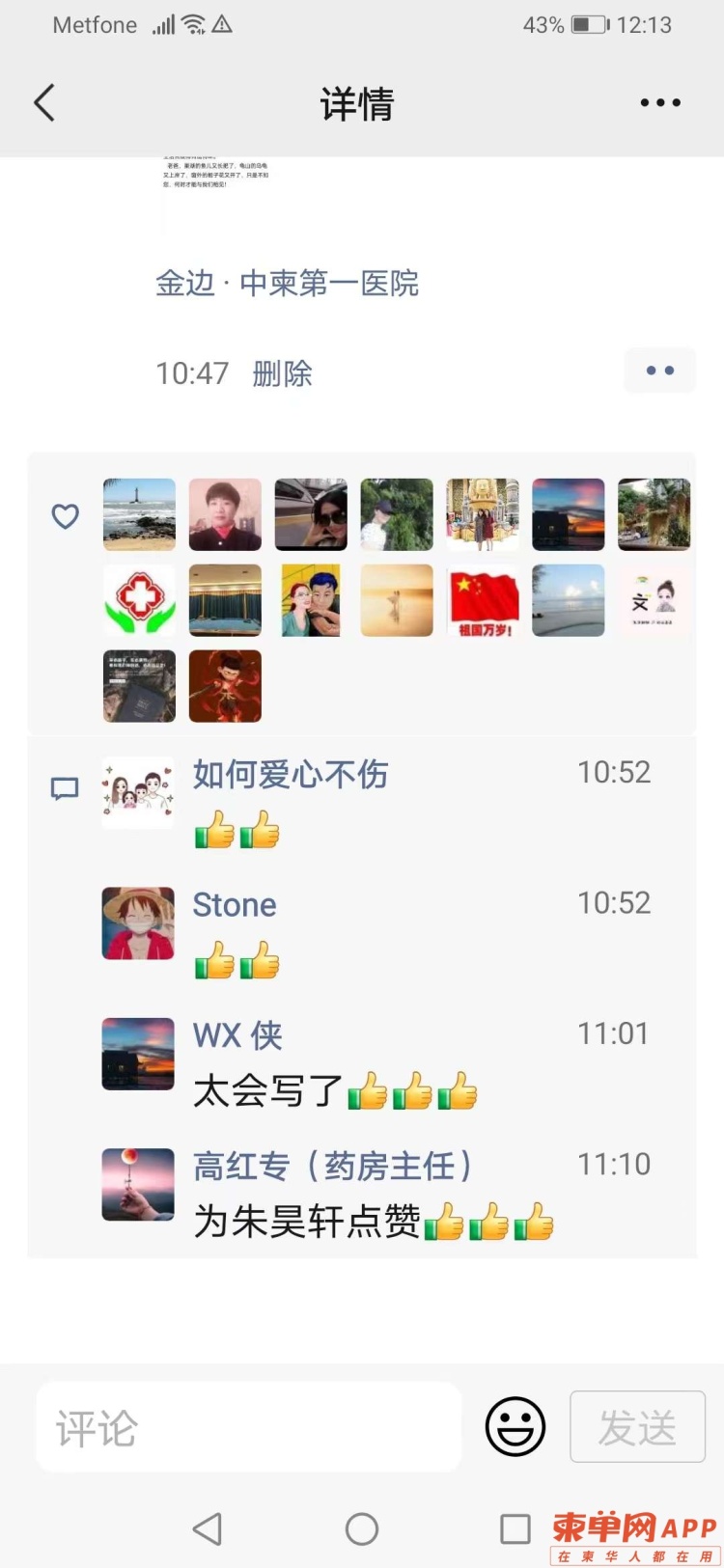The height and width of the screenshot is (1568, 724).
Task: Open the 如何爱心不伤 profile name
Action: click(x=290, y=774)
